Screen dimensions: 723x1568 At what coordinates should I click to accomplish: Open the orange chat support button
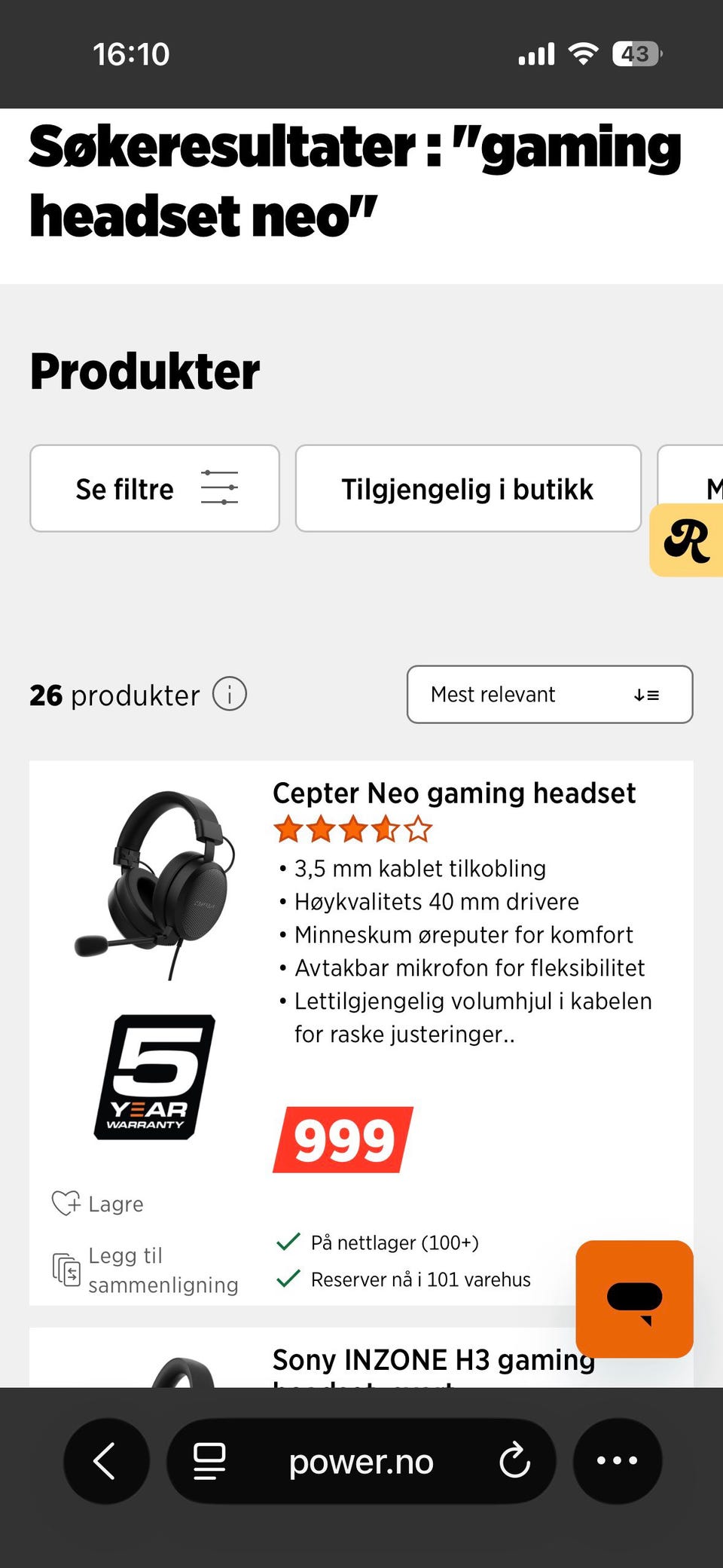point(634,1299)
